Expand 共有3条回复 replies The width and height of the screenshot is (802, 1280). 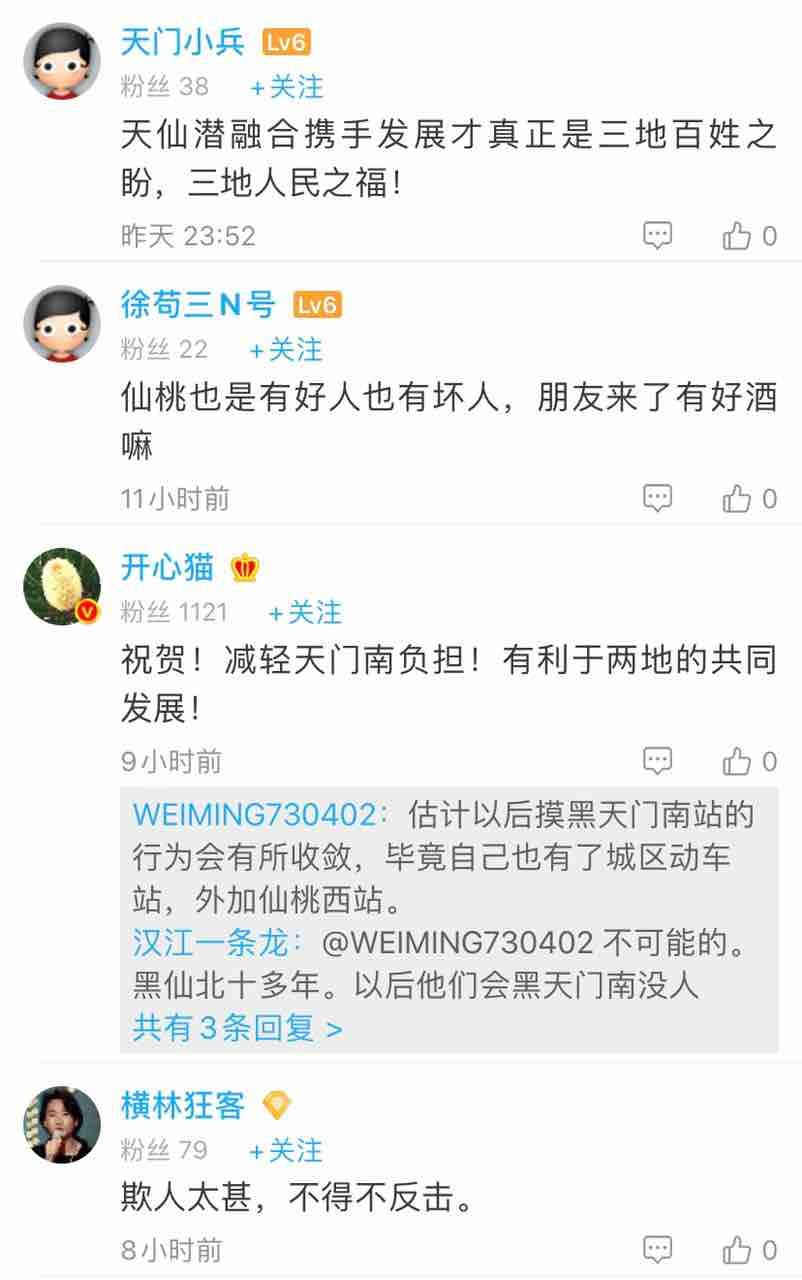238,1027
